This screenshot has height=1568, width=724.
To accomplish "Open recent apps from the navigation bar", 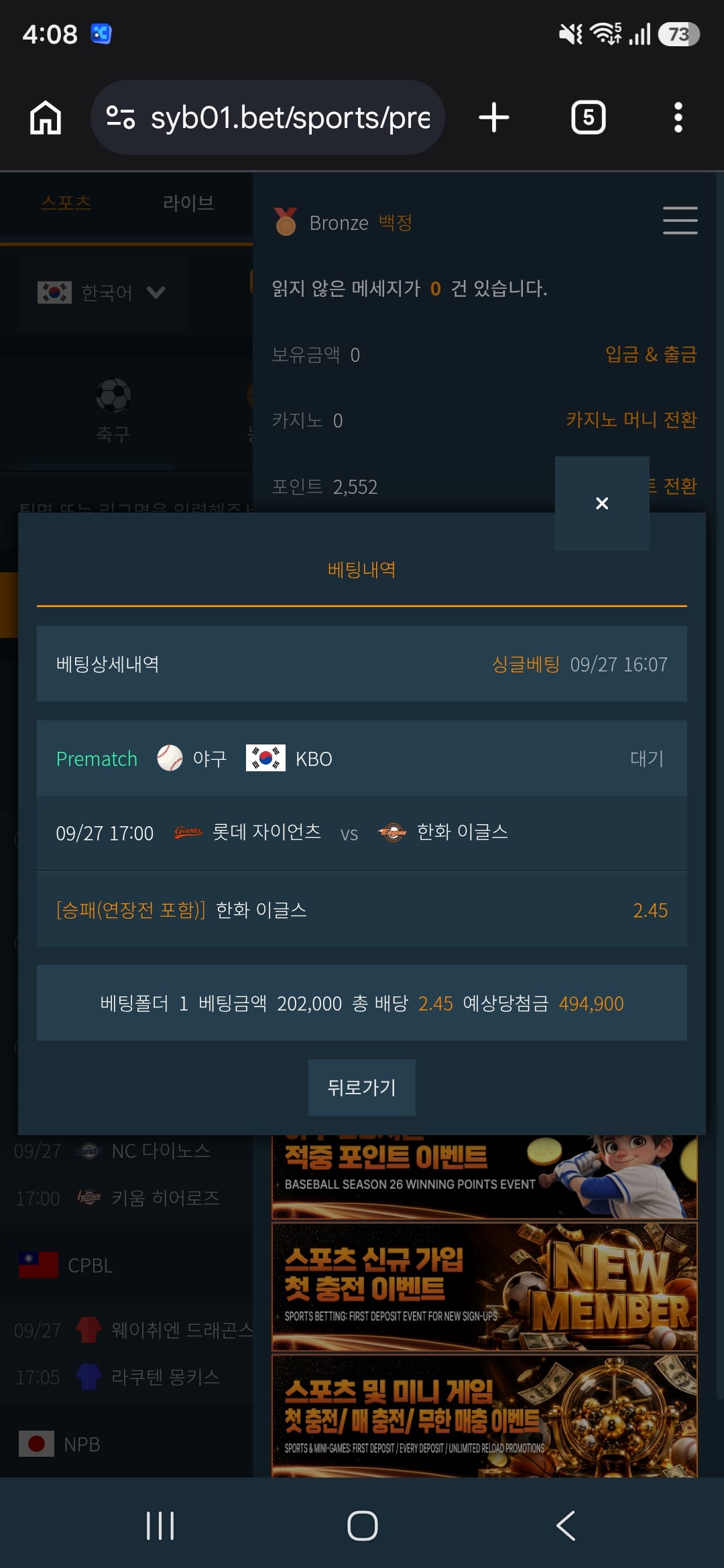I will click(160, 1526).
